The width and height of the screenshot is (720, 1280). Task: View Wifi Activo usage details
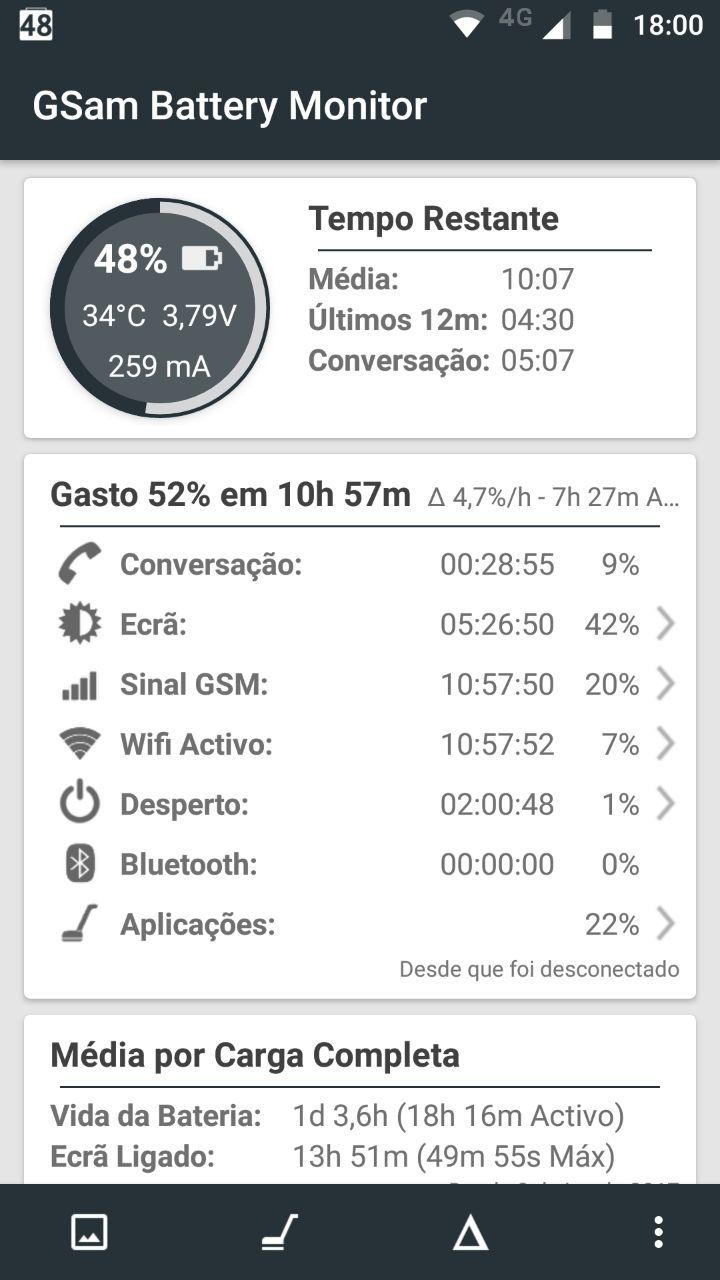pyautogui.click(x=360, y=745)
